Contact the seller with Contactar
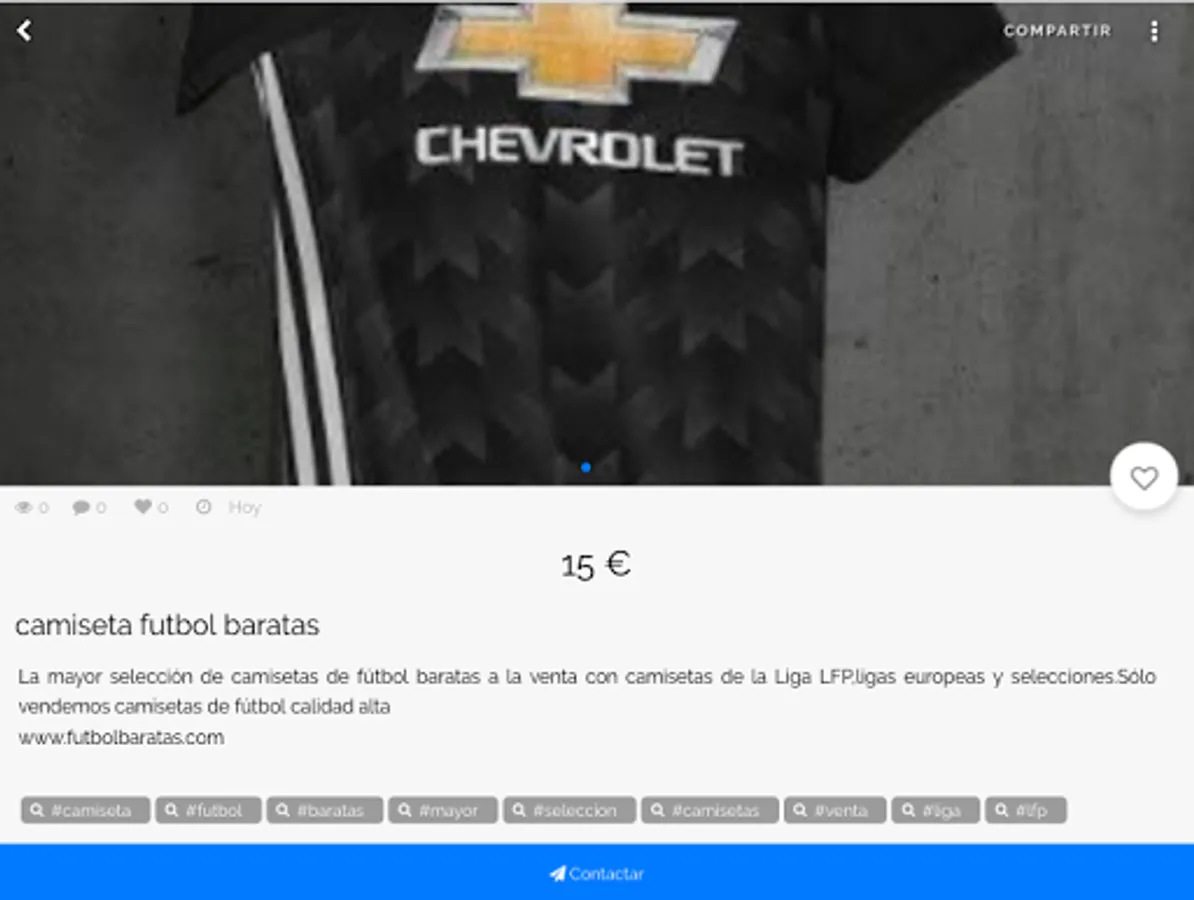Screen dimensions: 1194x900 (x=597, y=873)
